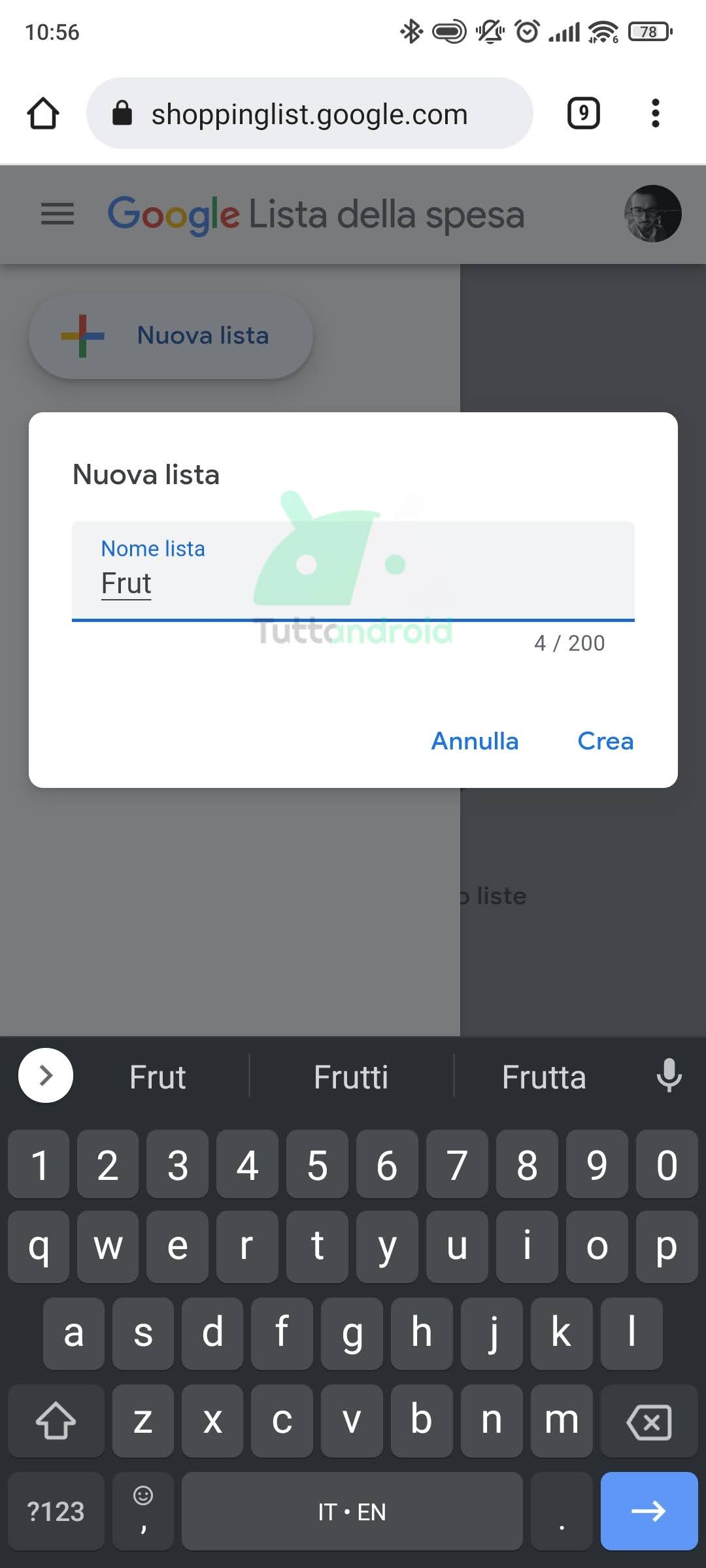Delete a character with backspace
Screen dimensions: 706x1568
(648, 1421)
